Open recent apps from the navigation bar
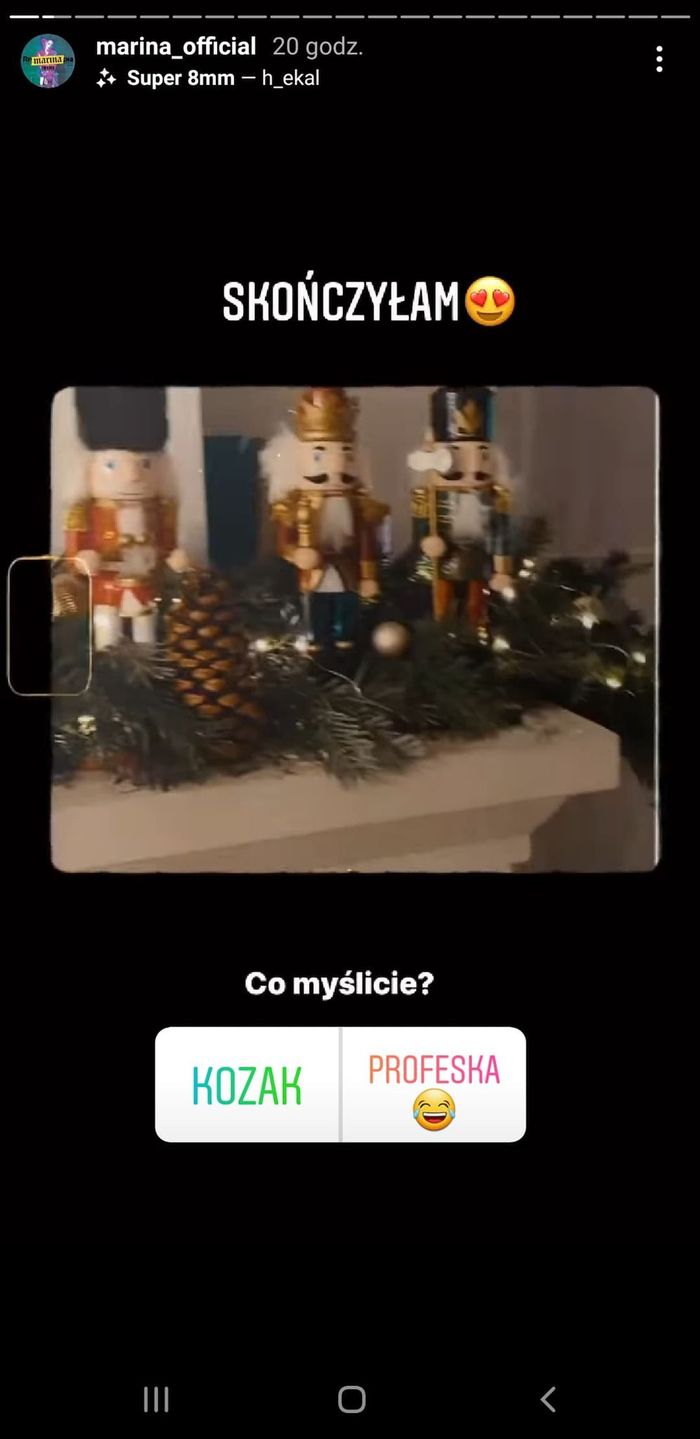This screenshot has width=700, height=1439. coord(156,1399)
